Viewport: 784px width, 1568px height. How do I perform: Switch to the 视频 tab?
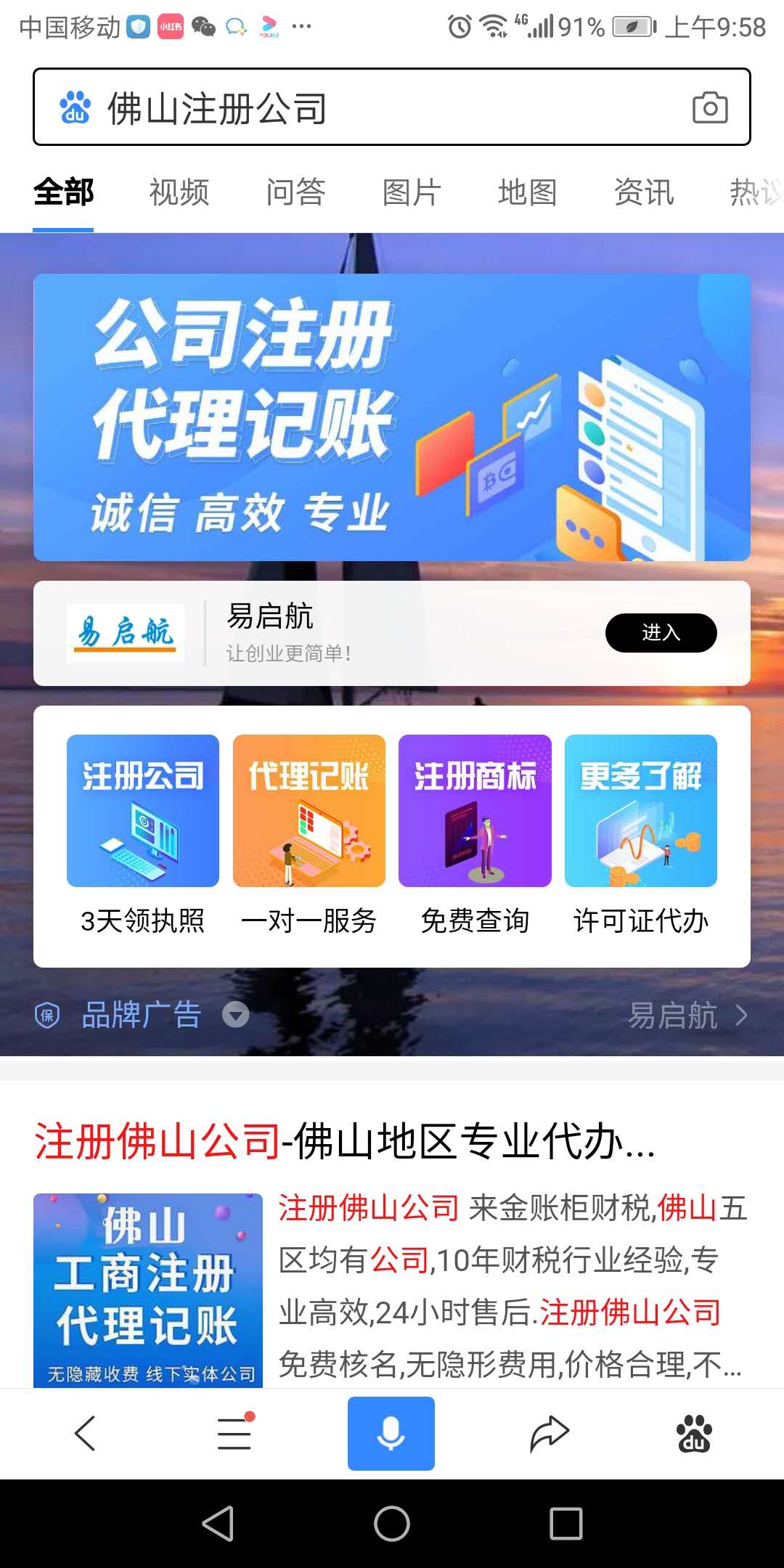pos(179,192)
